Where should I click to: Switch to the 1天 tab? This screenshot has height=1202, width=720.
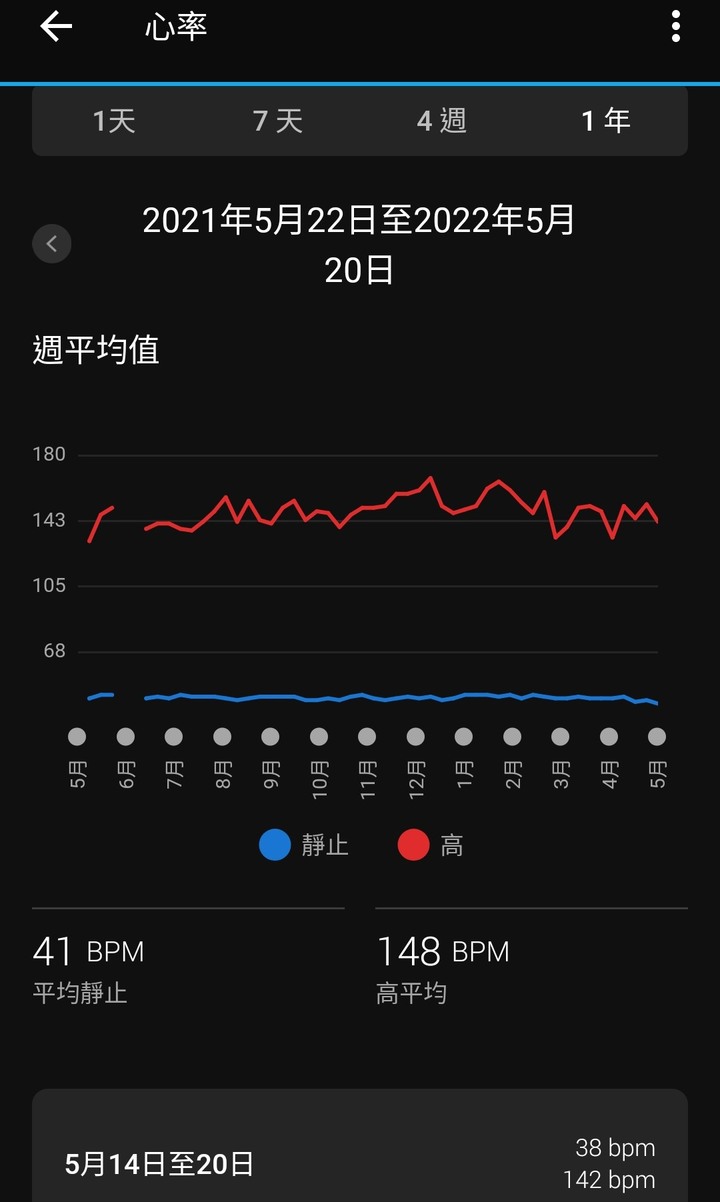[114, 121]
